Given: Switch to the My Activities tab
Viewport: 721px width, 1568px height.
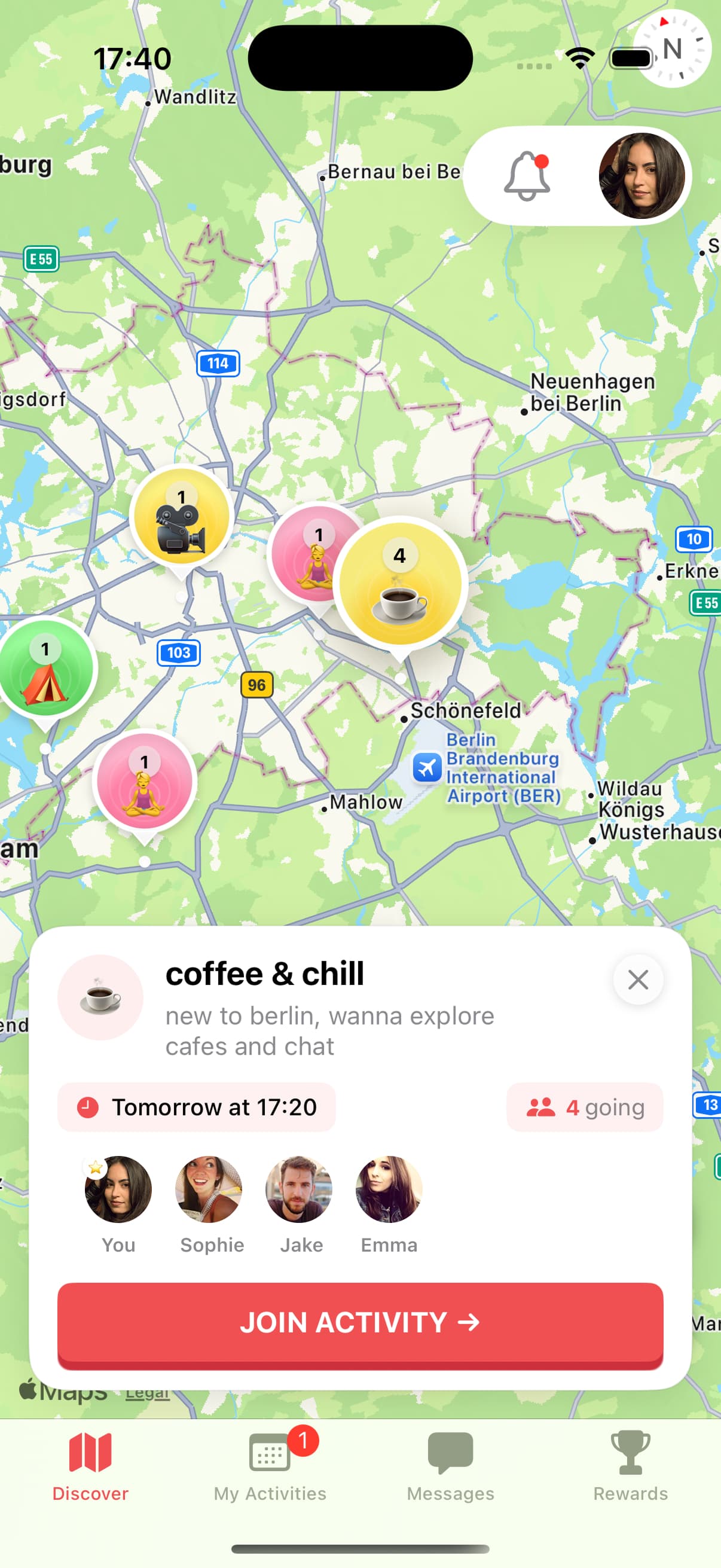Looking at the screenshot, I should (270, 1473).
